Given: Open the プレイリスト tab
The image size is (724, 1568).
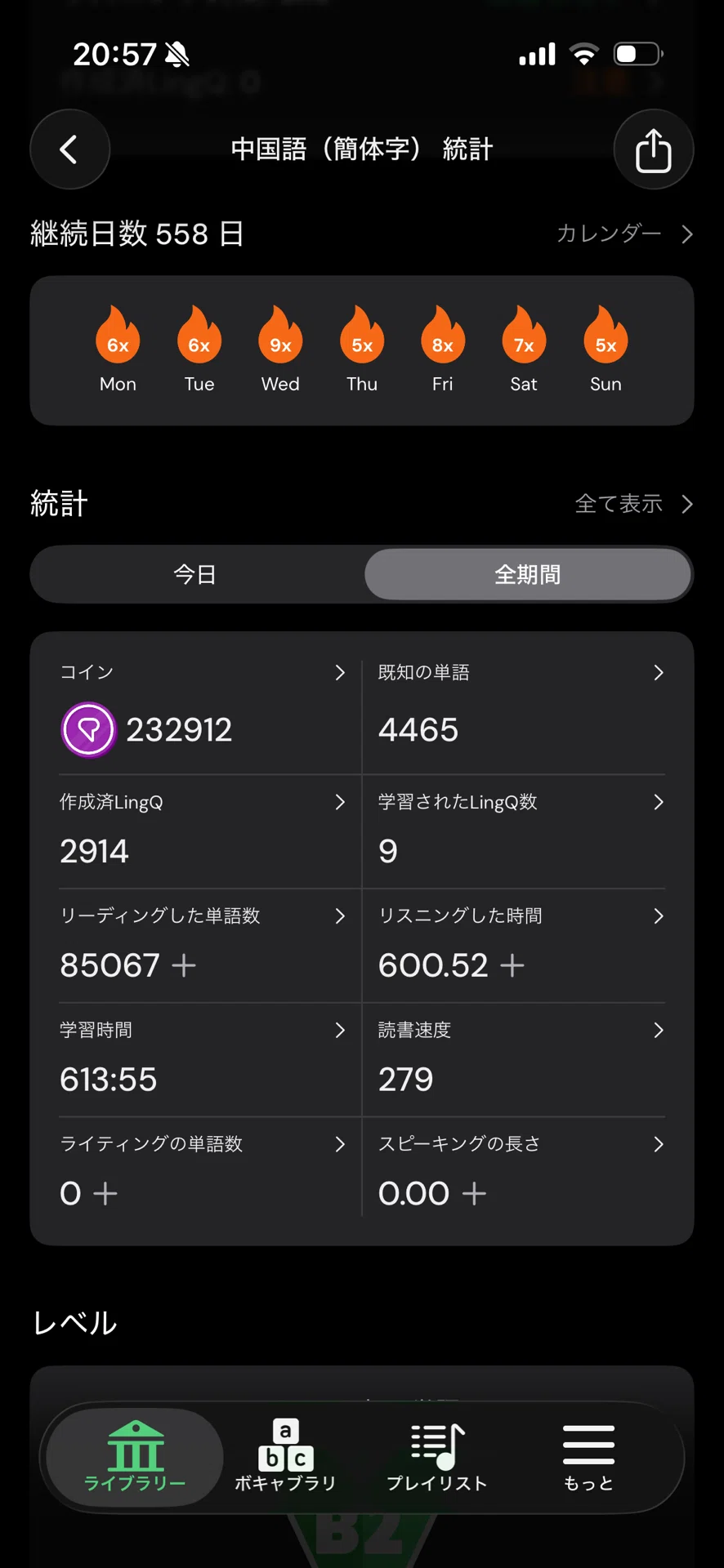Looking at the screenshot, I should [x=437, y=1457].
